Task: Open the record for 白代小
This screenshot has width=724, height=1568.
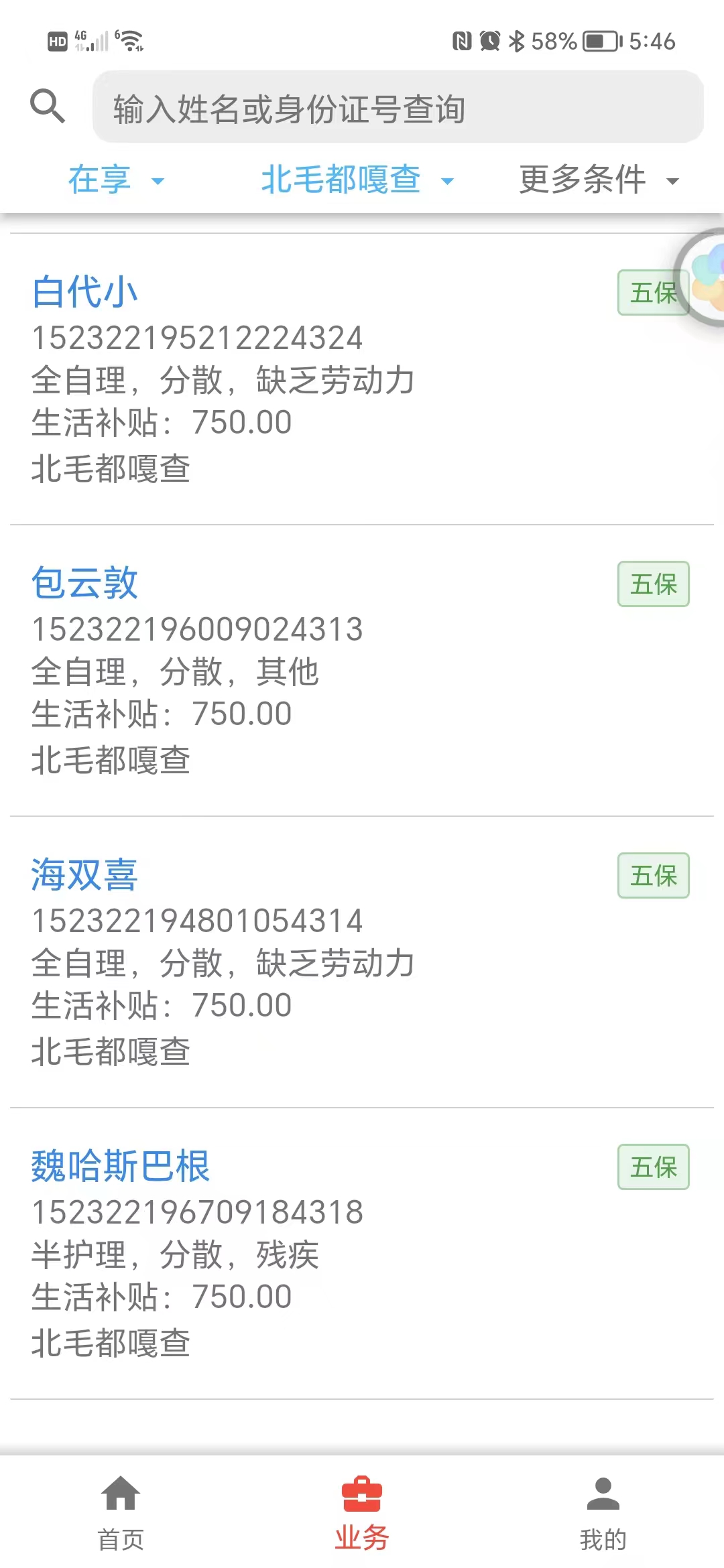Action: pyautogui.click(x=362, y=379)
